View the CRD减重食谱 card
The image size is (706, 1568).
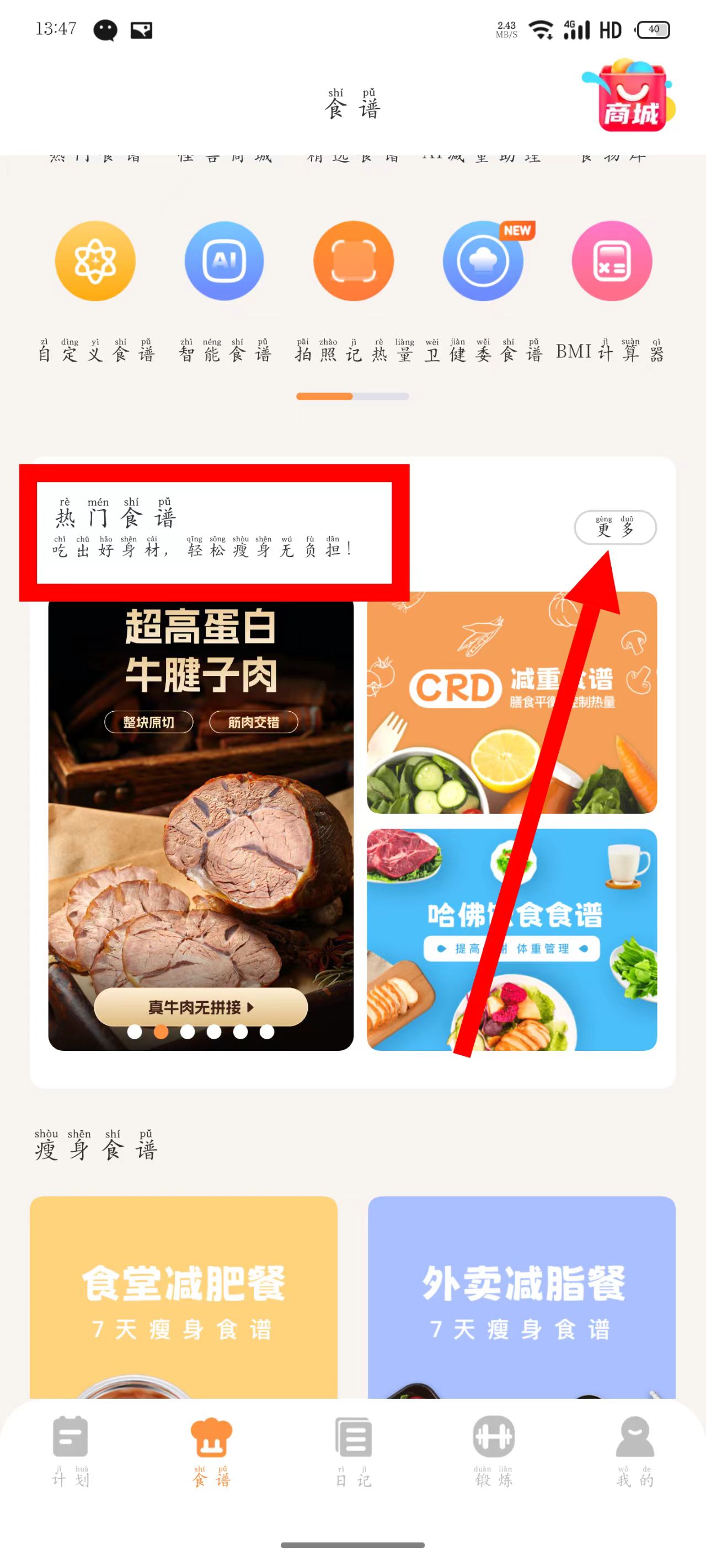tap(512, 702)
